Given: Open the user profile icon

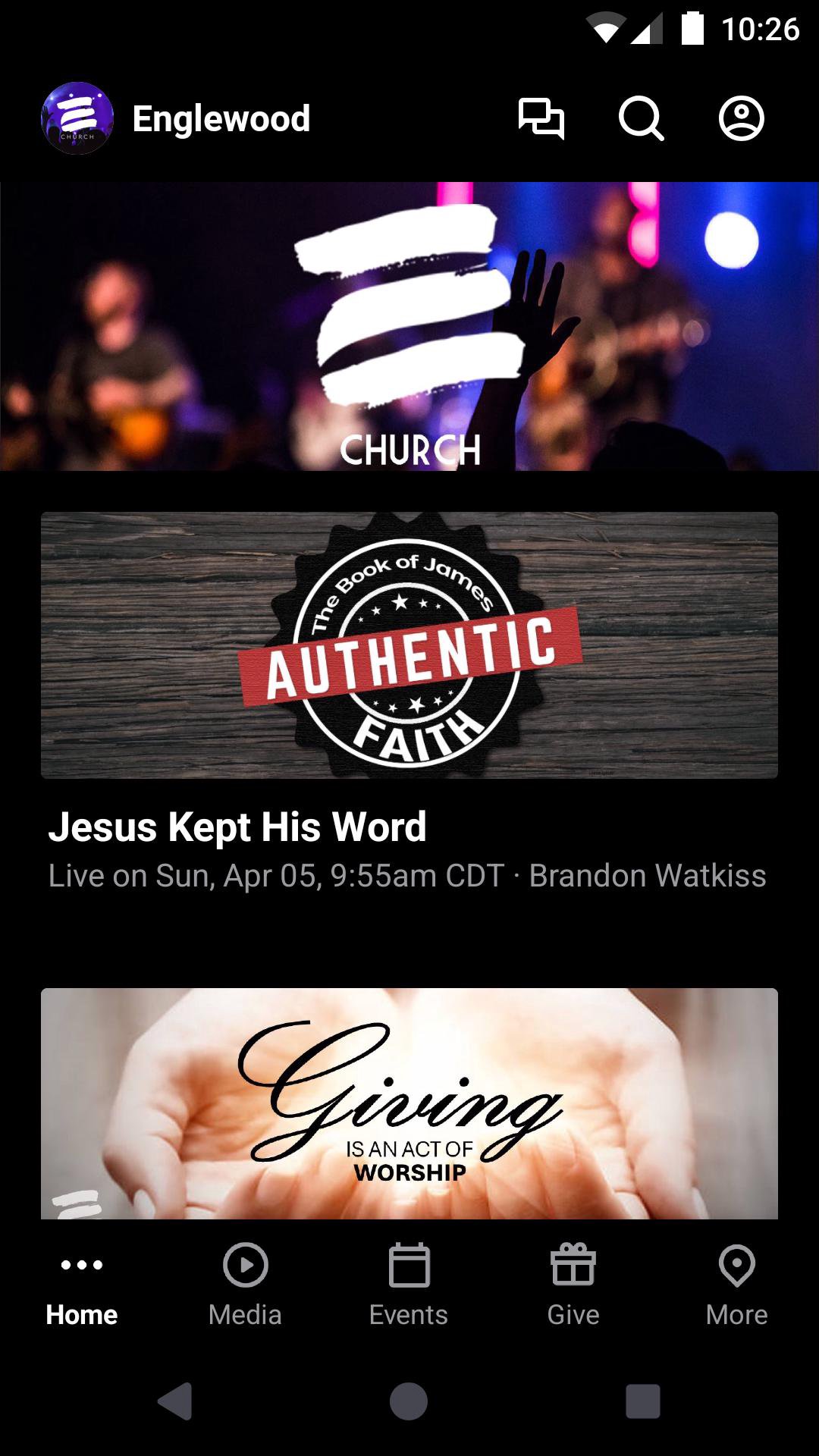Looking at the screenshot, I should [x=741, y=119].
